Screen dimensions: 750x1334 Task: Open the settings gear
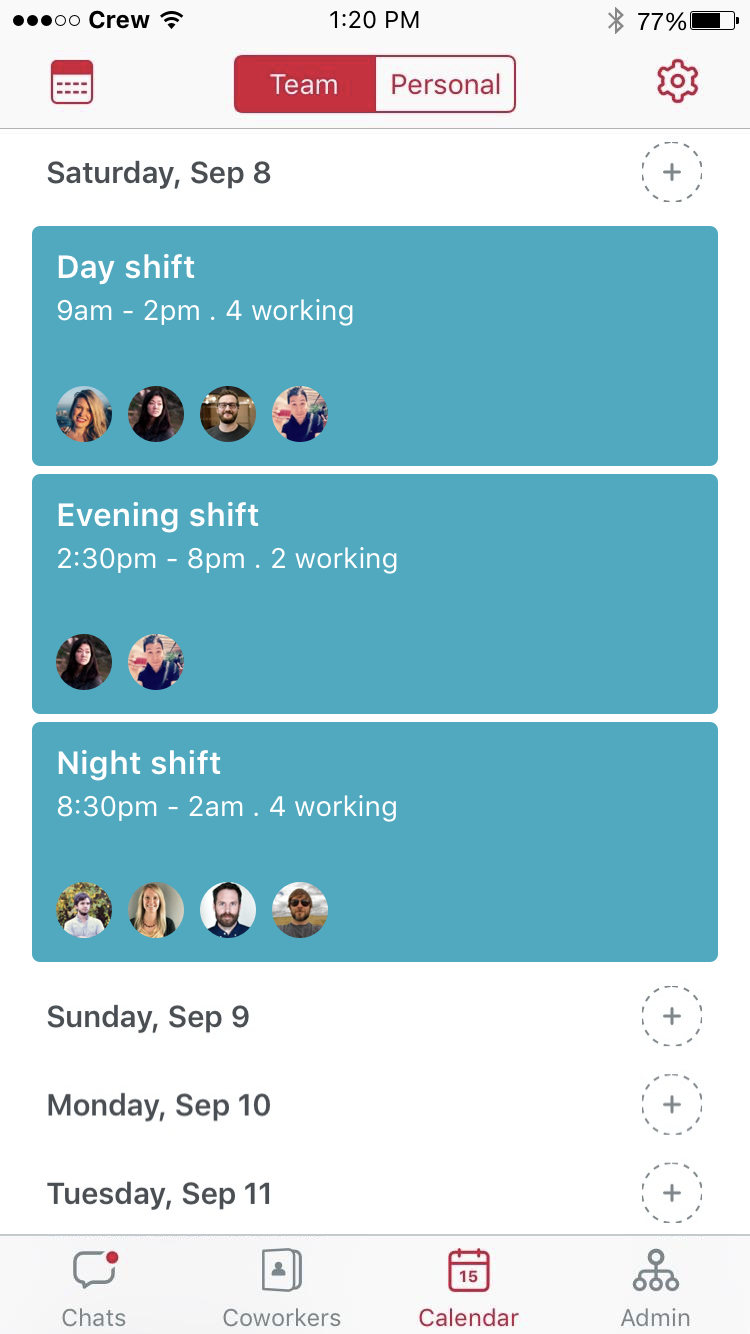click(677, 82)
